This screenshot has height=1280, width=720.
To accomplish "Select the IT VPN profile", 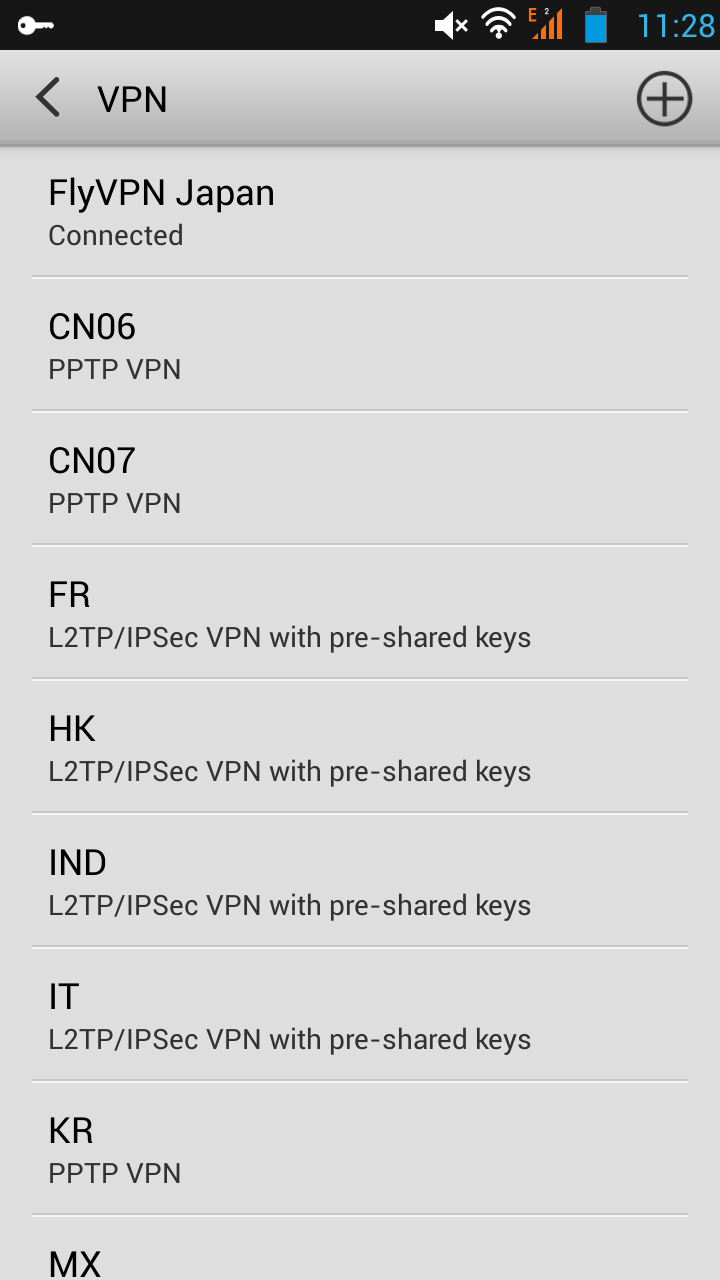I will [360, 1015].
